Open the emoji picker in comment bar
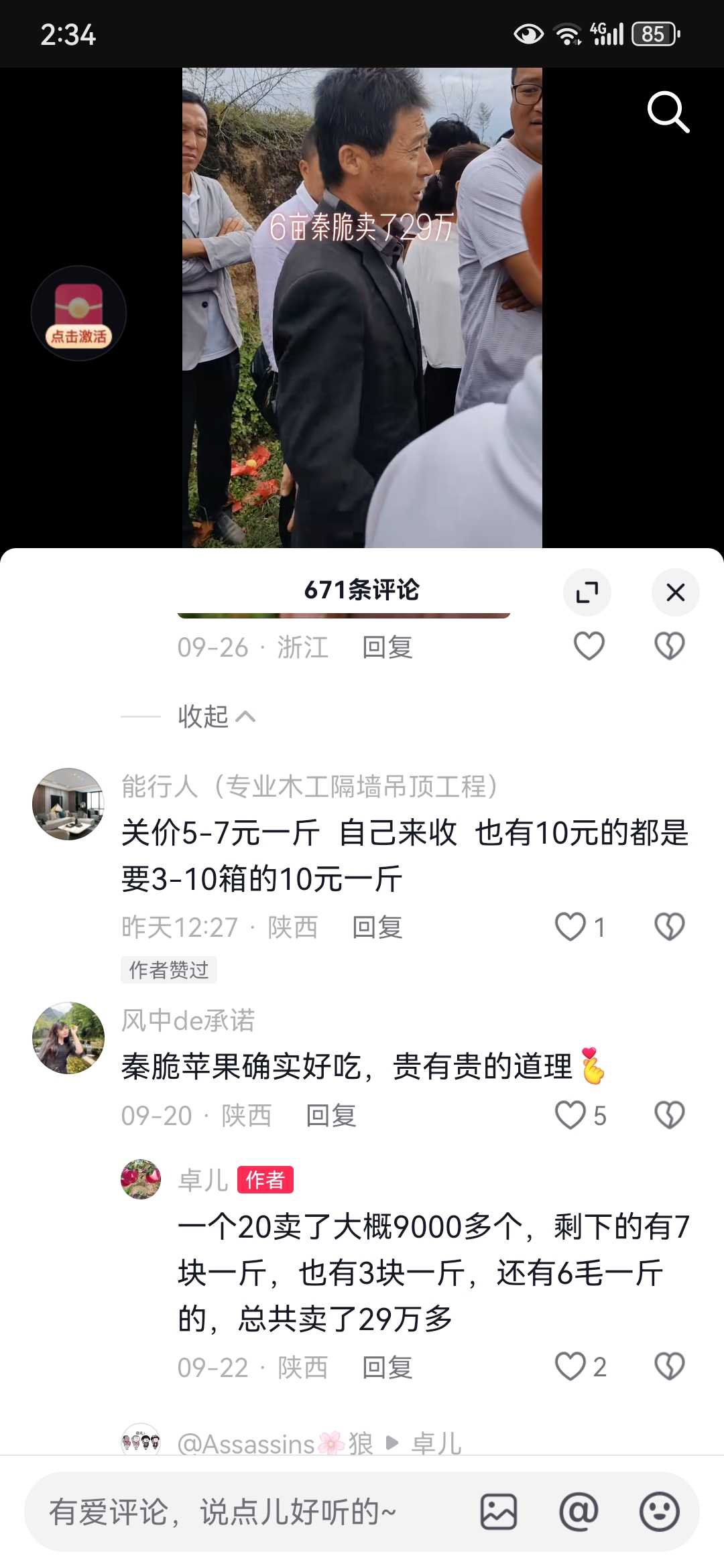 coord(660,1512)
